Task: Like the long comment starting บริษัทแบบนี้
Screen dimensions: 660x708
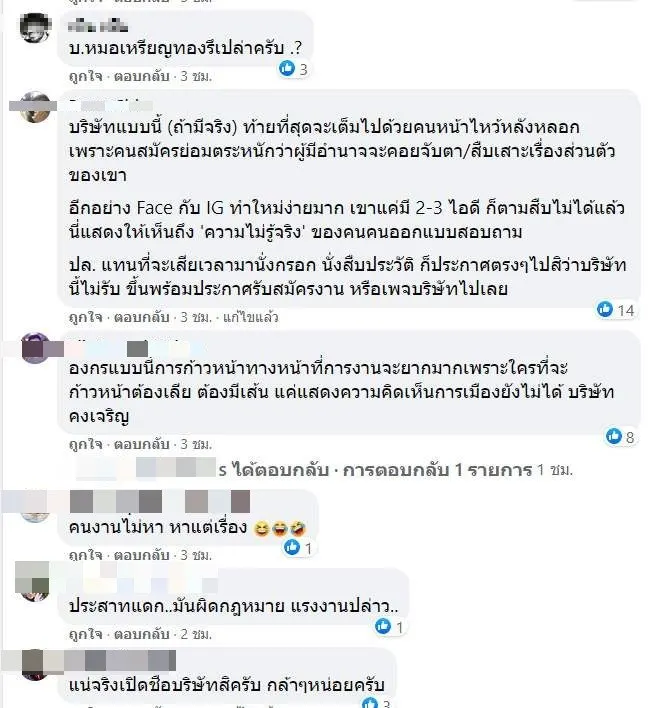Action: point(82,316)
